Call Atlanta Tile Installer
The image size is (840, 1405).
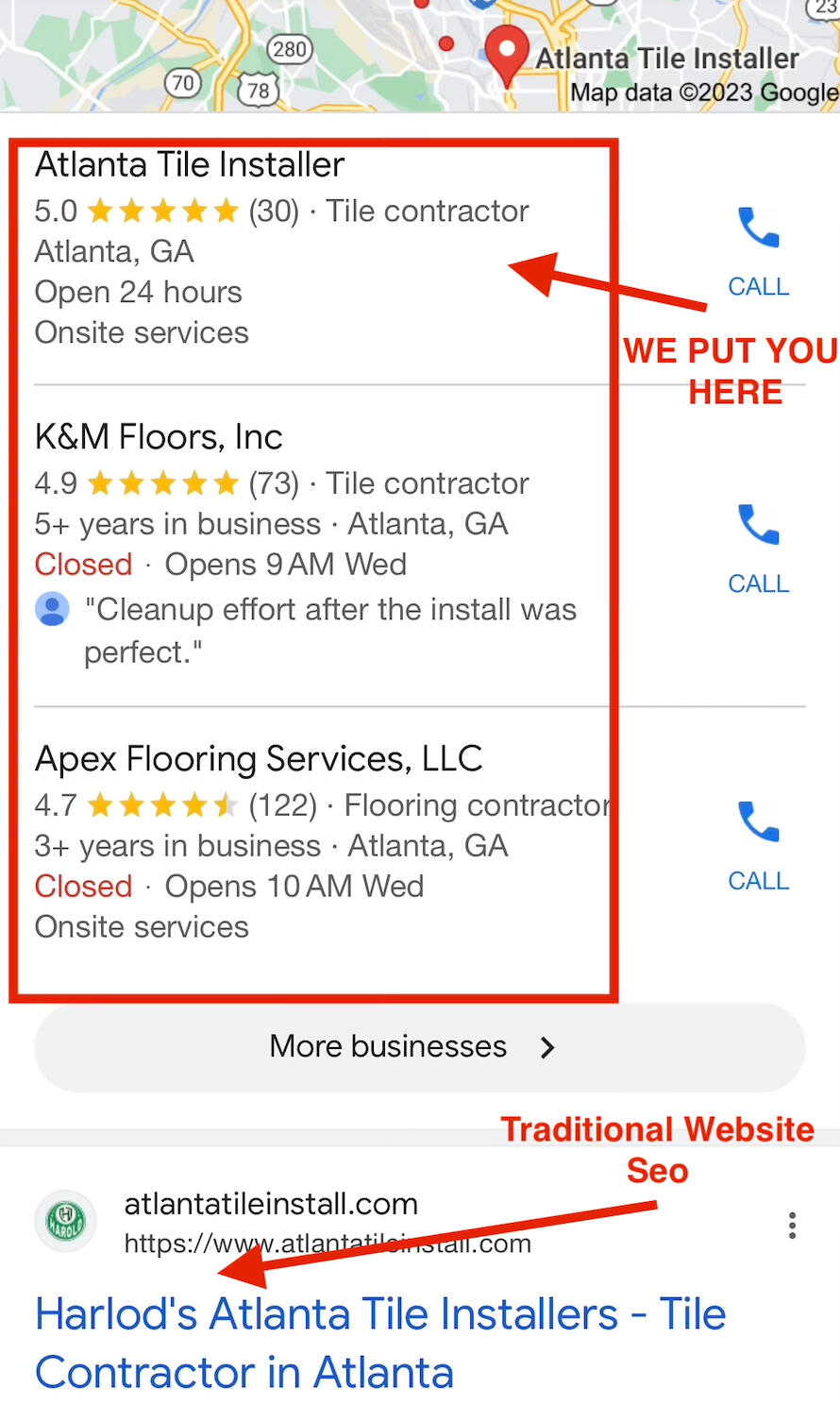click(758, 251)
